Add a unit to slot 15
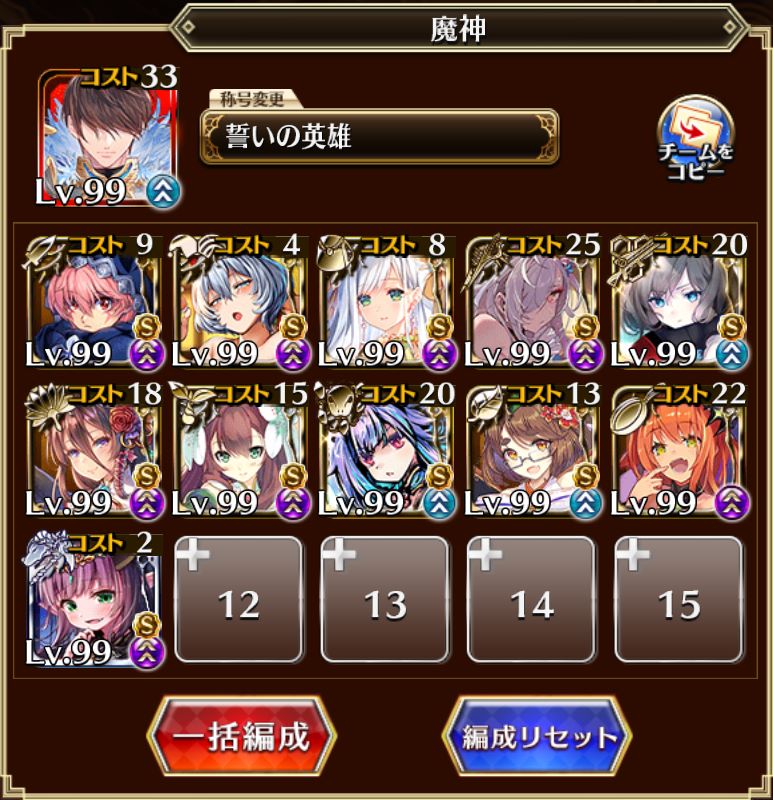This screenshot has width=773, height=800. [x=679, y=600]
